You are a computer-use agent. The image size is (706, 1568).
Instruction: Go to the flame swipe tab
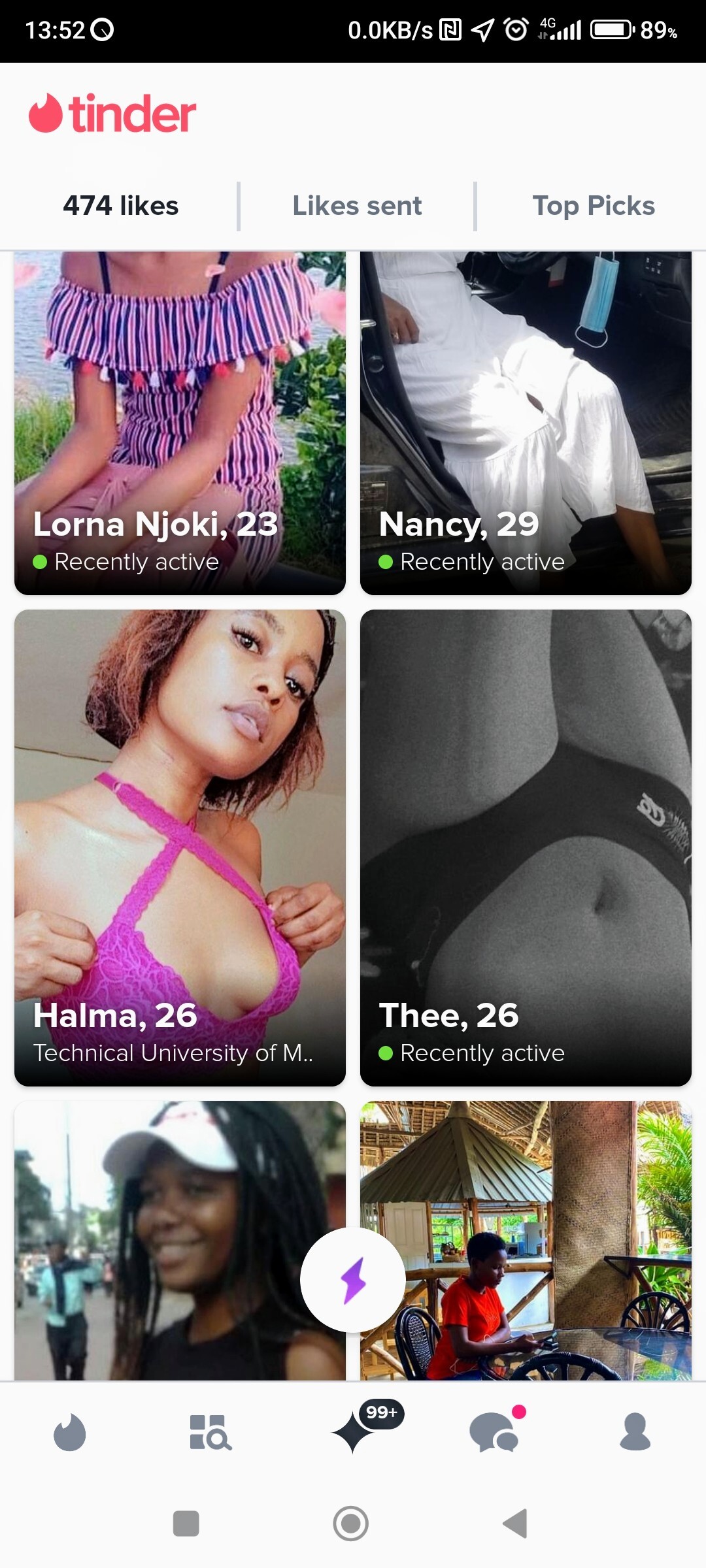pos(70,1432)
